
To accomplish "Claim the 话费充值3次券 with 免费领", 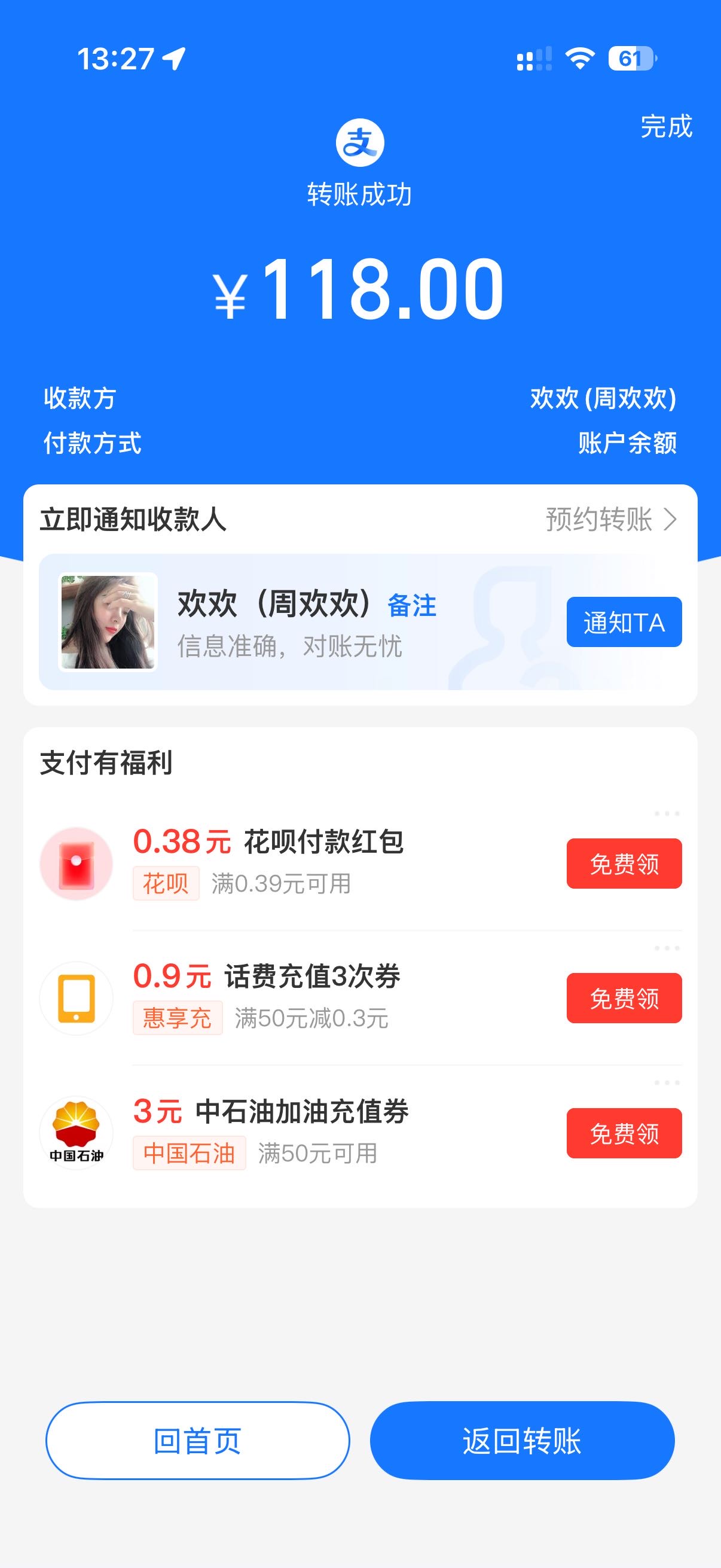I will [624, 998].
